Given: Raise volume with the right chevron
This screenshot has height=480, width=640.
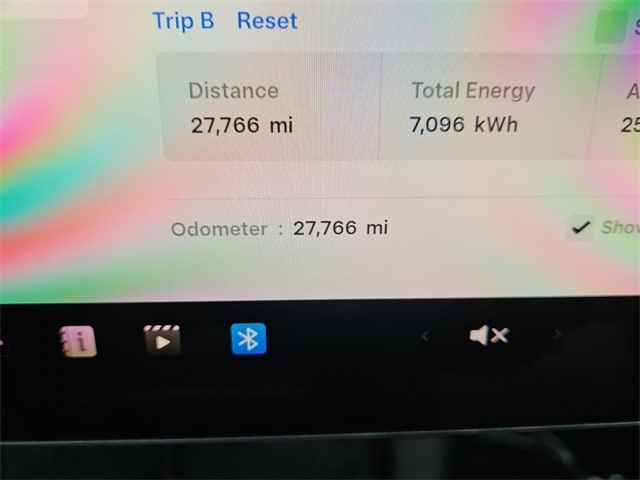Looking at the screenshot, I should (557, 335).
